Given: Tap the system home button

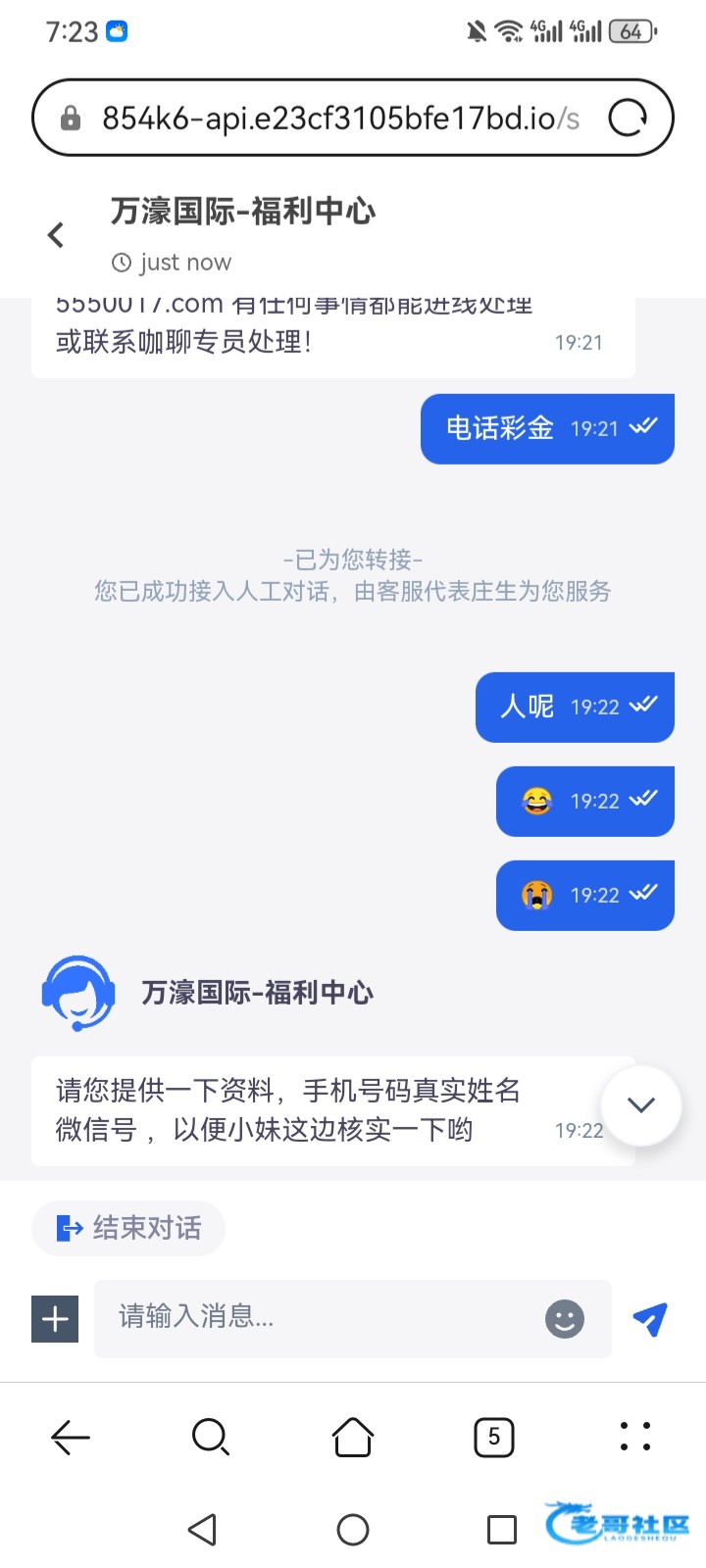Looking at the screenshot, I should pos(353,1530).
